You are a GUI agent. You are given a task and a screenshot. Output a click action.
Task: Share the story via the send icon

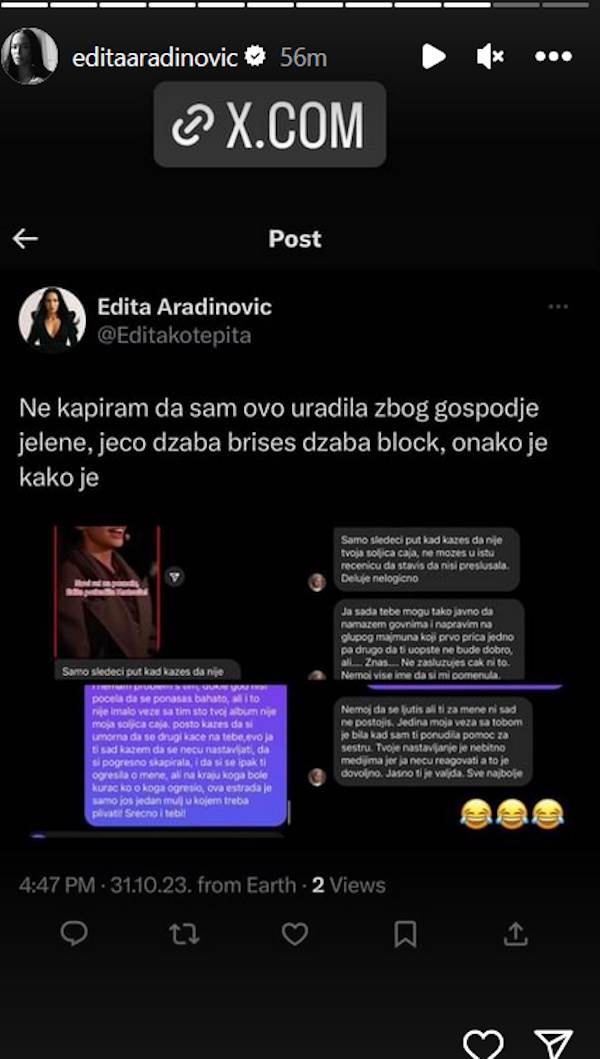pyautogui.click(x=552, y=1042)
